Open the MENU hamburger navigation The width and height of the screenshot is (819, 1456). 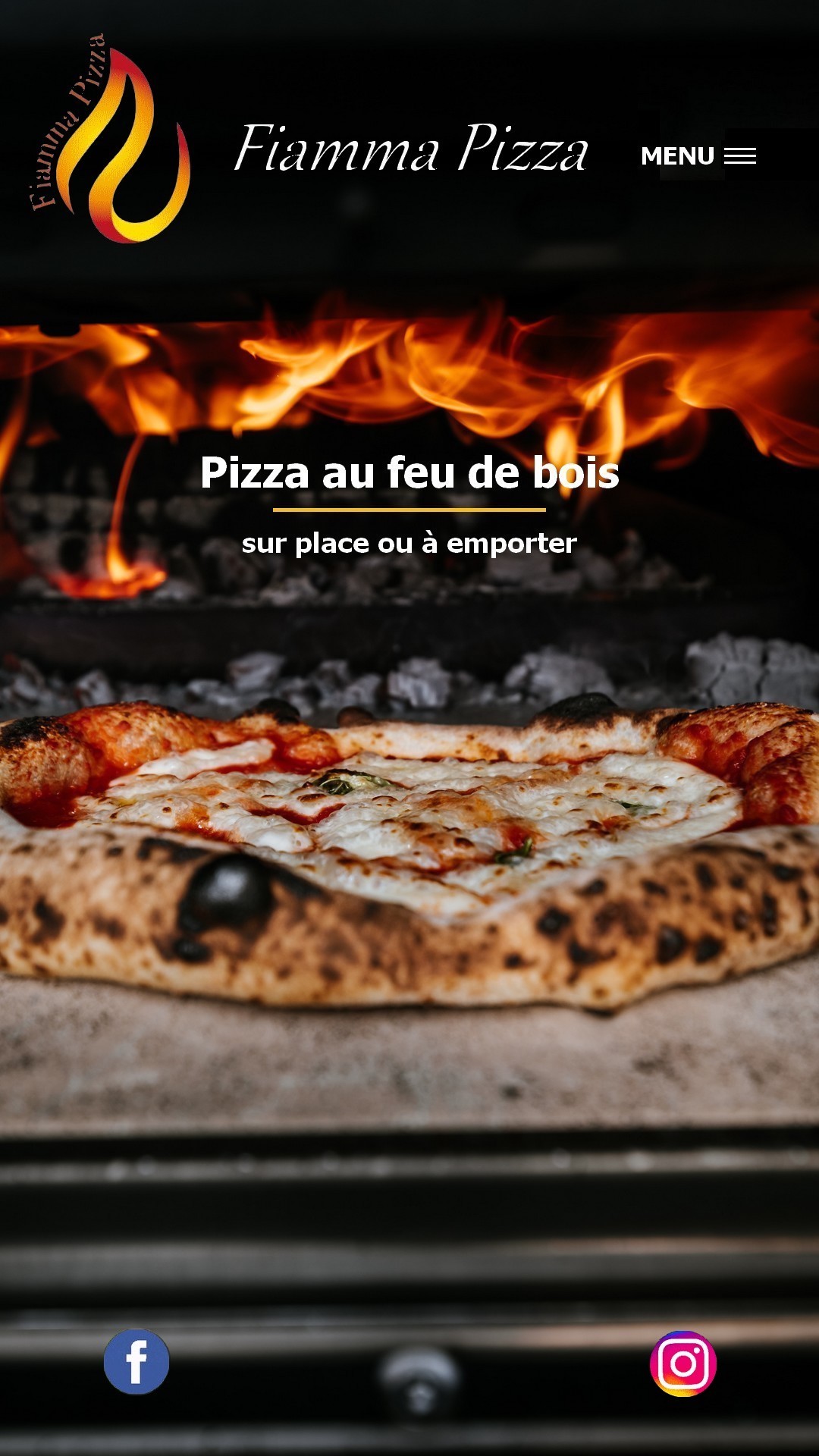click(698, 155)
